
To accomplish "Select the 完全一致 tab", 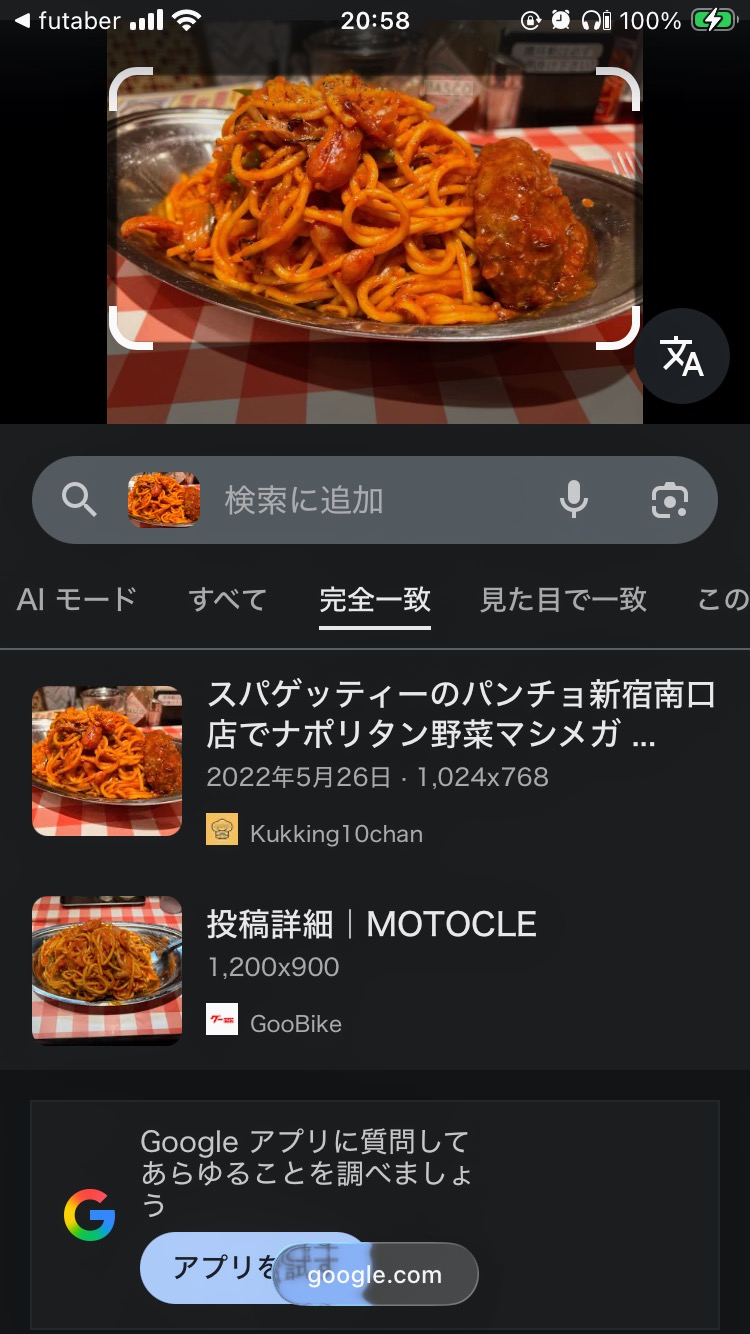I will (x=375, y=599).
